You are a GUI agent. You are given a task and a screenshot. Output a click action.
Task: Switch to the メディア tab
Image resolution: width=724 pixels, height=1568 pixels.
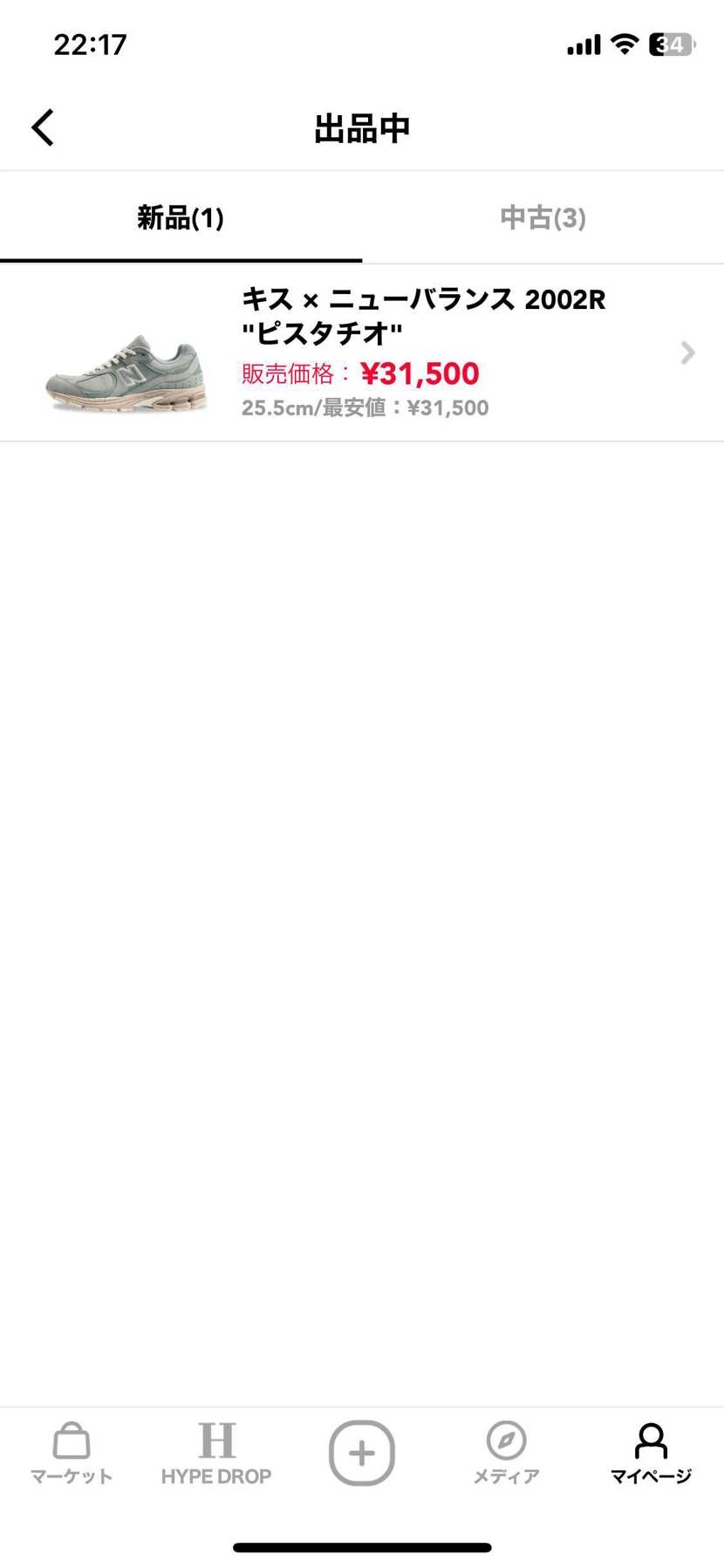(506, 1453)
